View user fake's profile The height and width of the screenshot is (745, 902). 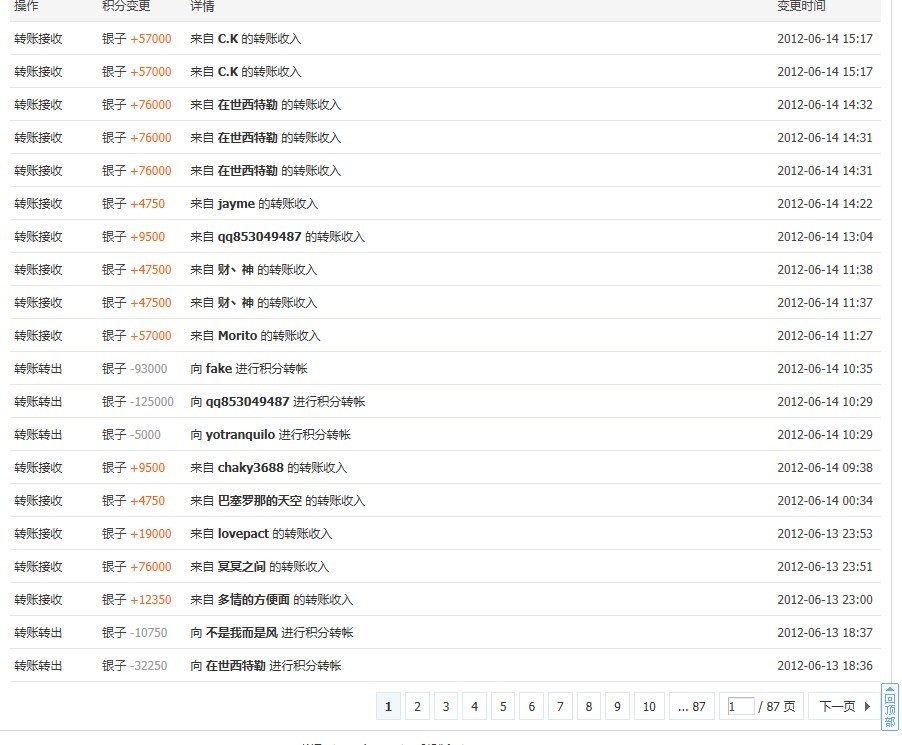(218, 369)
